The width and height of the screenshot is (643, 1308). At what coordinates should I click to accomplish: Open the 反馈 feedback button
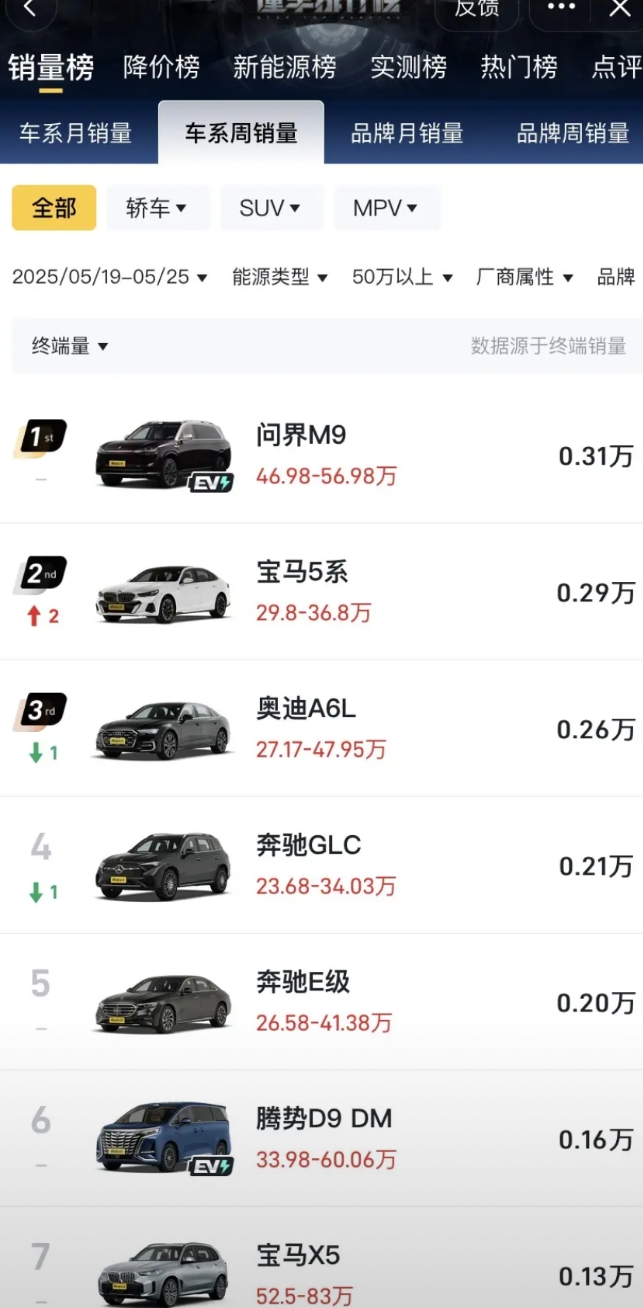(477, 9)
